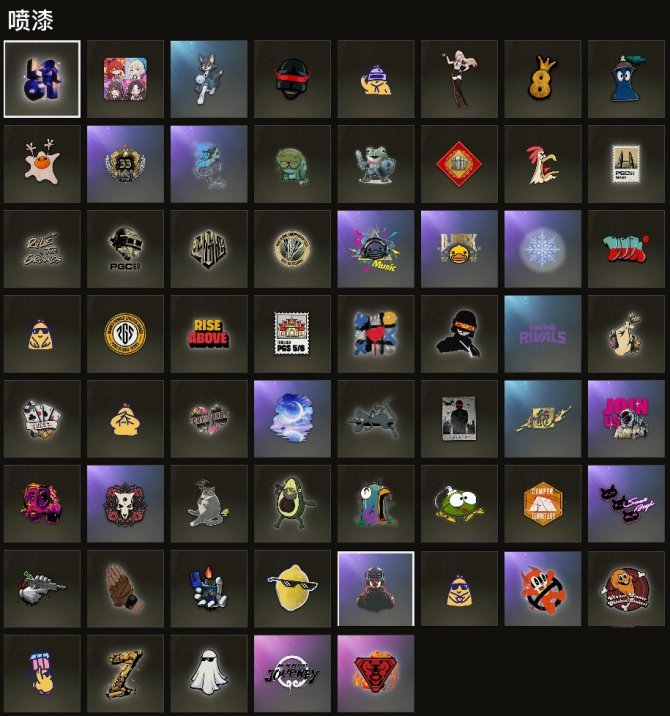The width and height of the screenshot is (670, 716).
Task: Select the golden number 8 spray
Action: click(542, 78)
